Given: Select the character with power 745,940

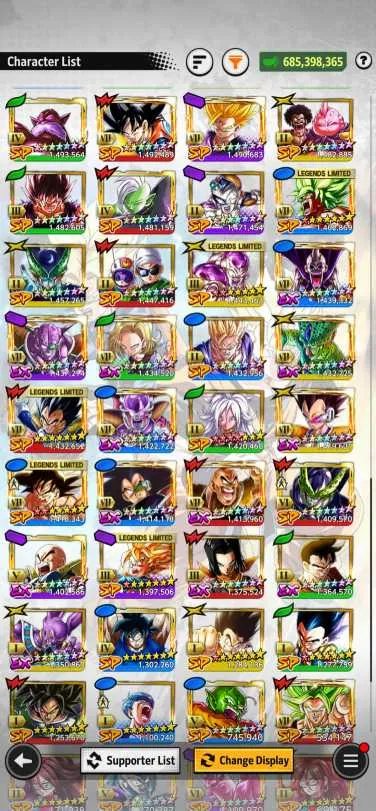Looking at the screenshot, I should click(225, 712).
